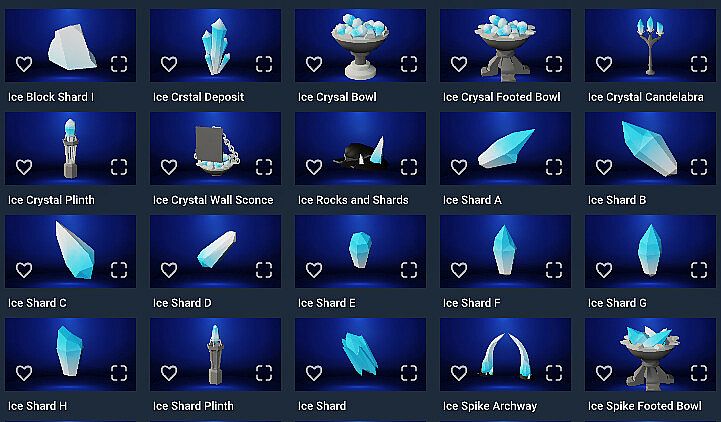Expand the Ice Rocks and Shards preview

(409, 167)
